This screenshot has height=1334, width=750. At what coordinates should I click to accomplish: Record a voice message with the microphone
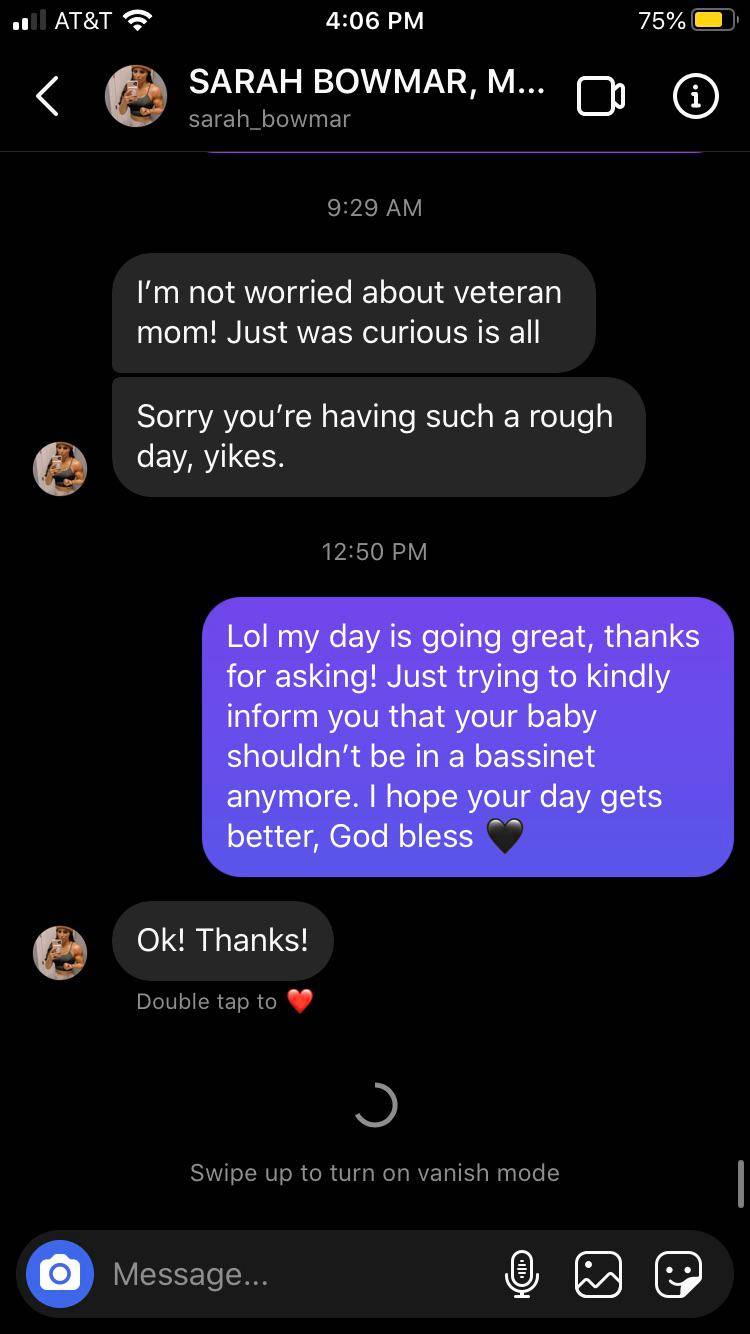pyautogui.click(x=521, y=1273)
